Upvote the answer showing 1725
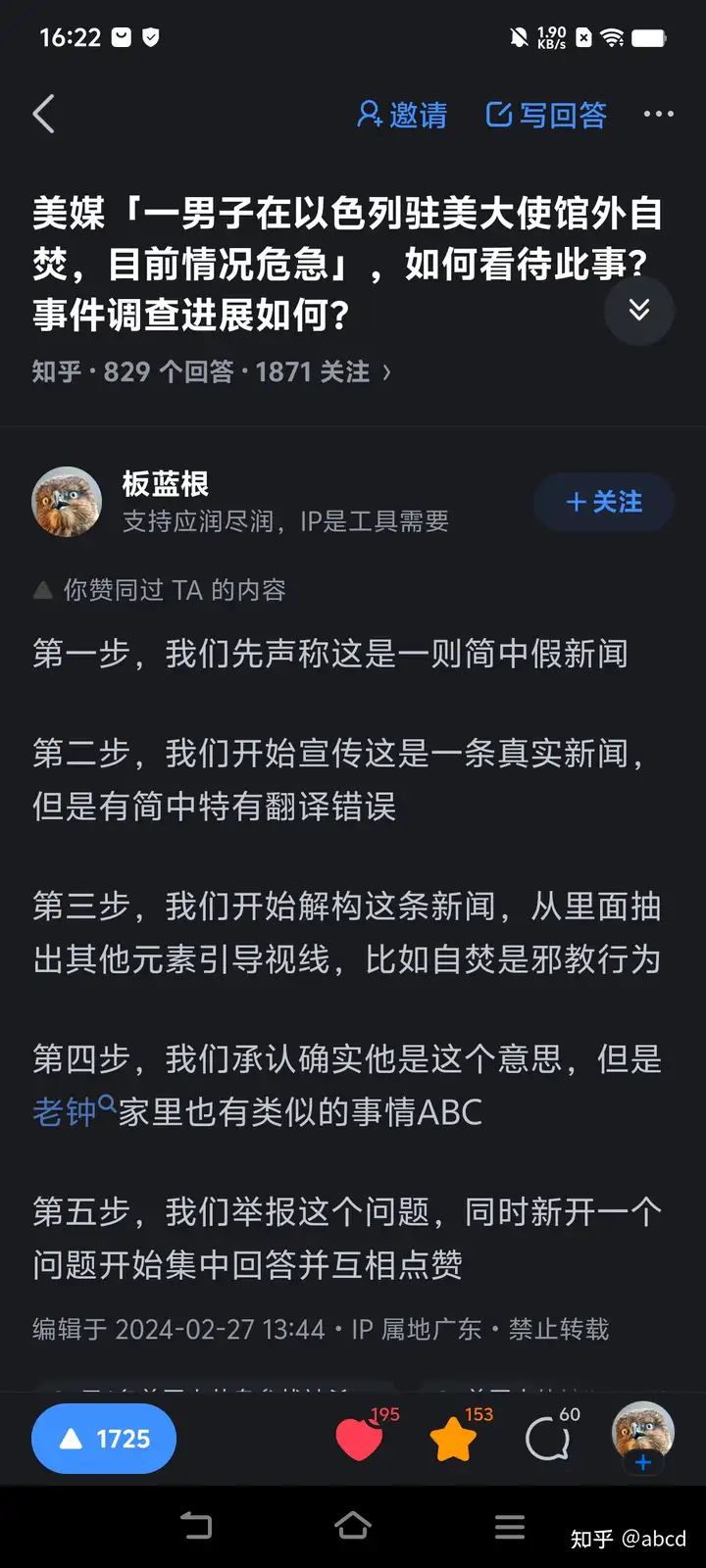The width and height of the screenshot is (706, 1568). coord(104,1439)
